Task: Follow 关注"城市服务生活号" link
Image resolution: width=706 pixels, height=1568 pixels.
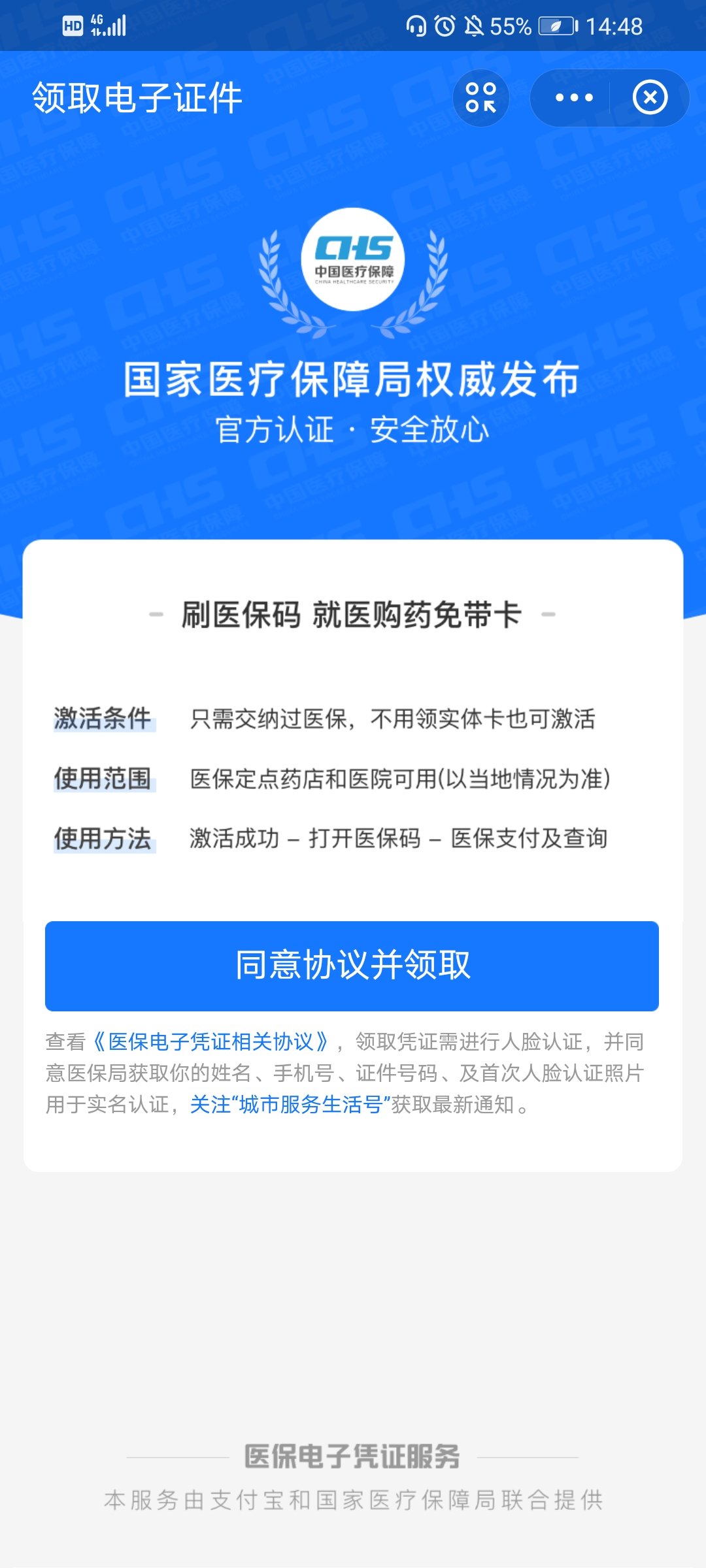Action: [290, 1104]
